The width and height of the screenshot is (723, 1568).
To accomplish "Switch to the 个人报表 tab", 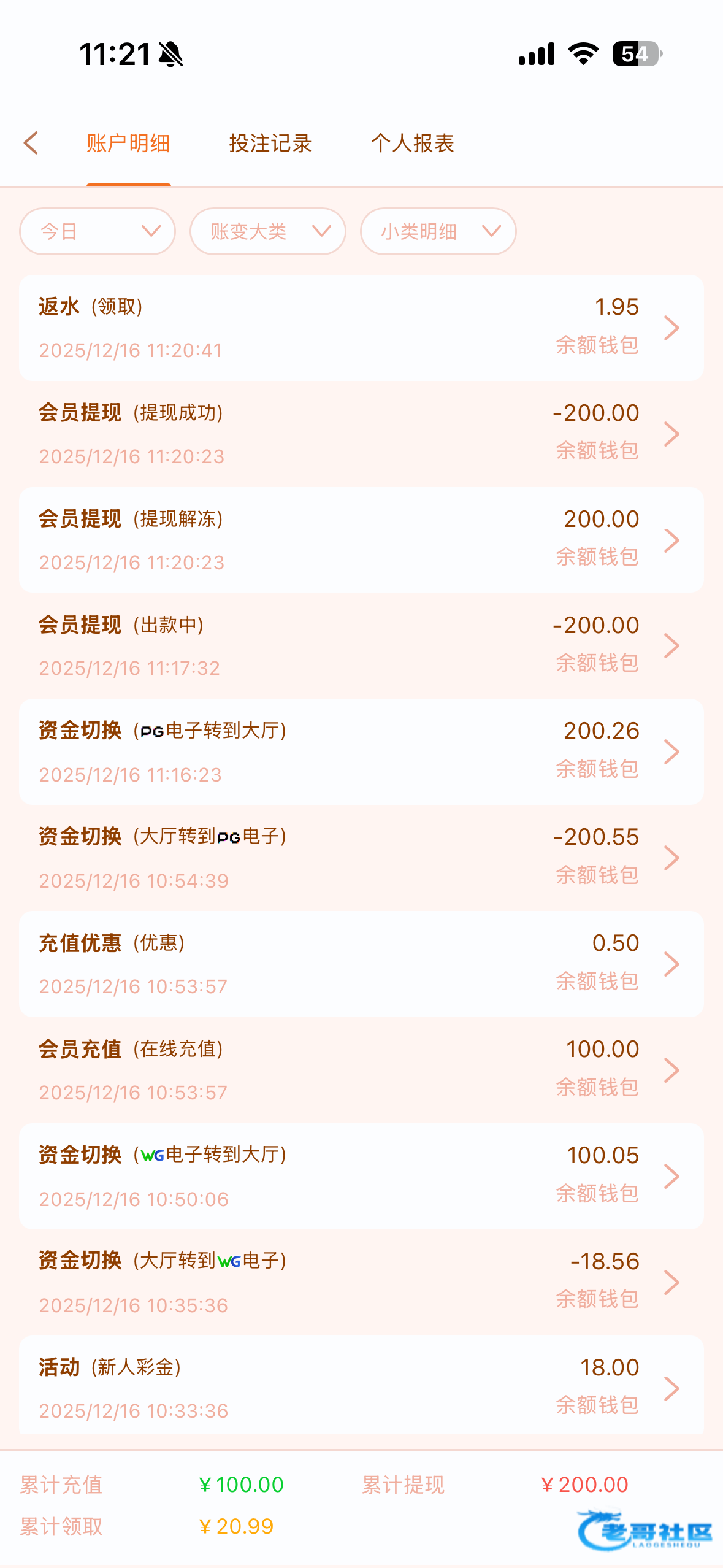I will pos(412,144).
